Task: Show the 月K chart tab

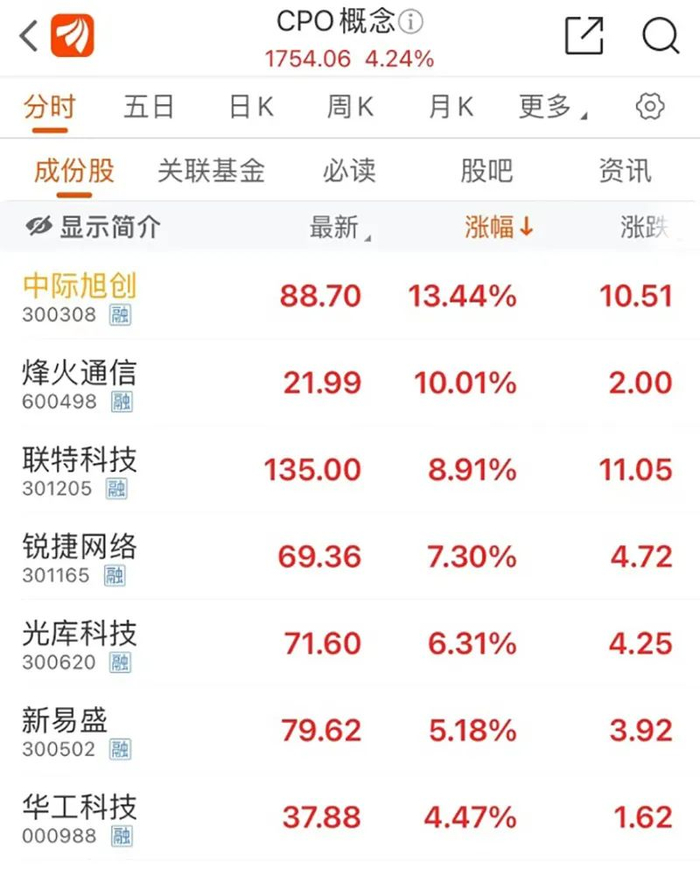Action: point(451,107)
